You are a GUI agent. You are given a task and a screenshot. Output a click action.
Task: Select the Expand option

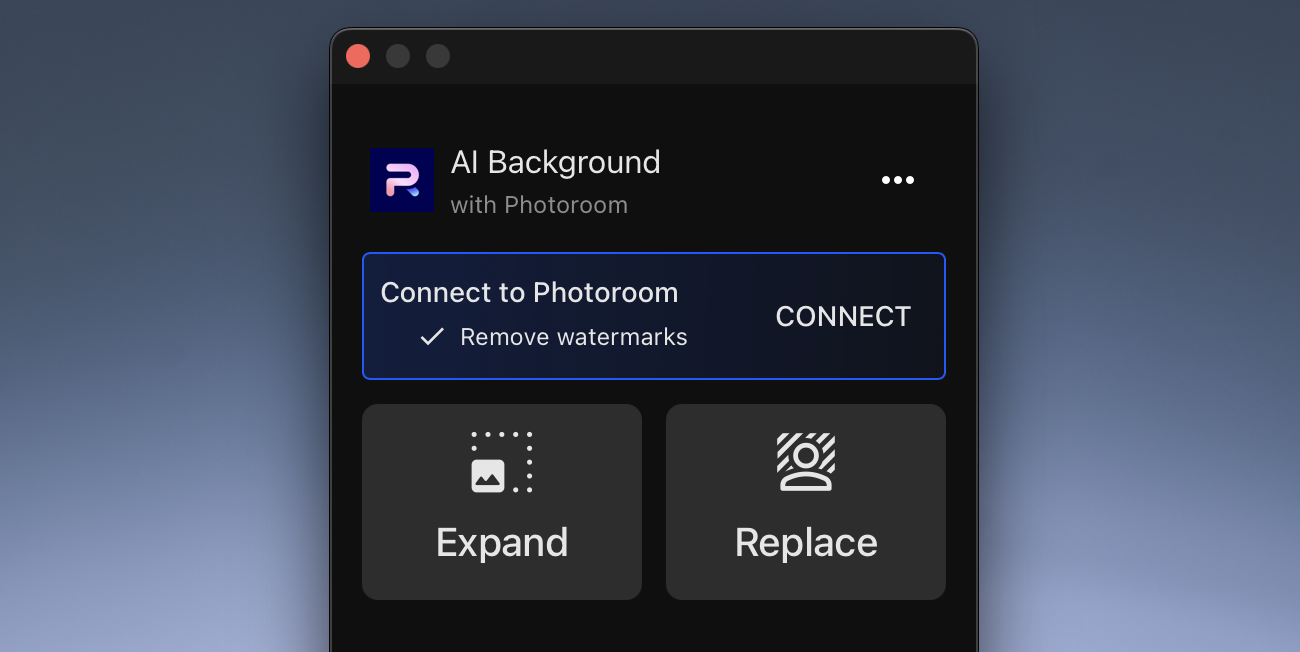pos(502,502)
